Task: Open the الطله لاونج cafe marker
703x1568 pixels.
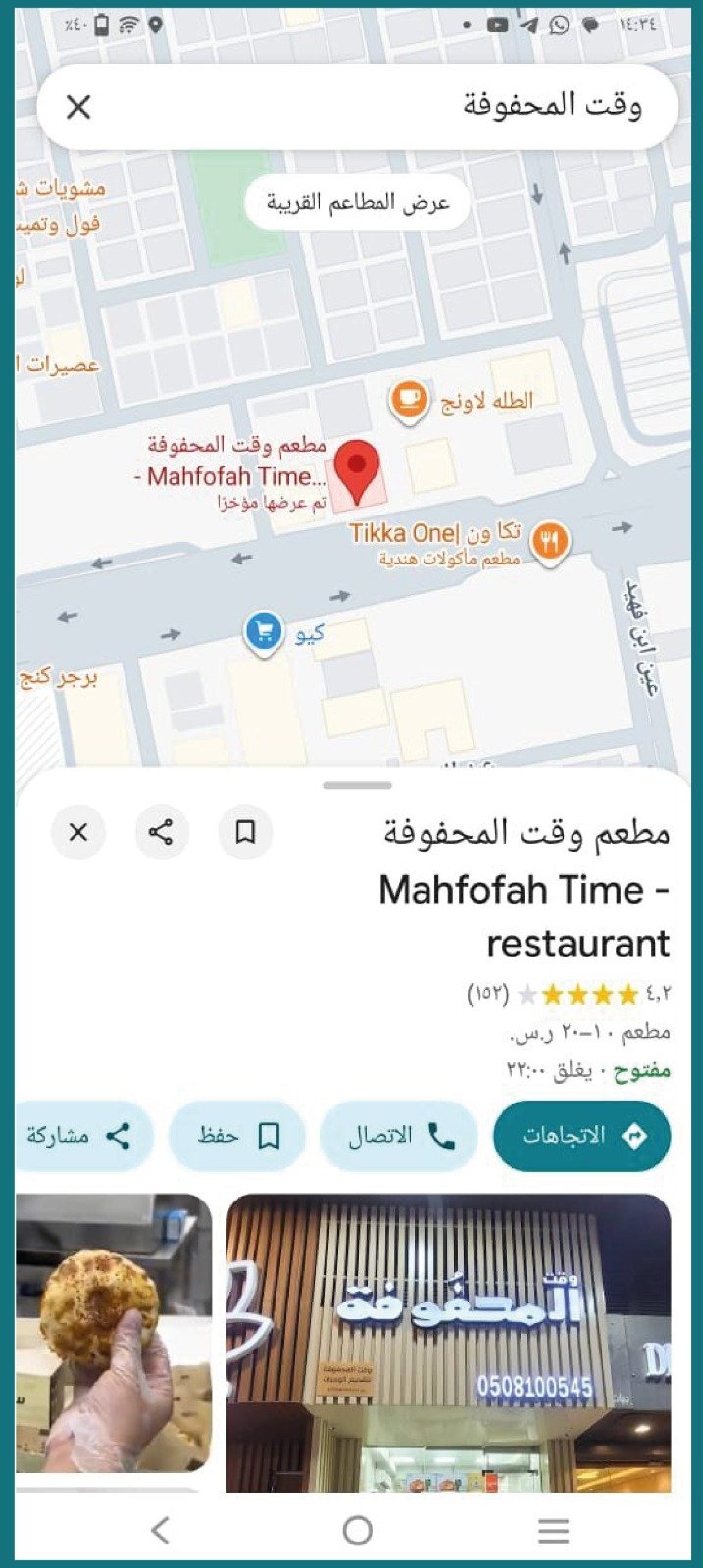Action: 408,400
